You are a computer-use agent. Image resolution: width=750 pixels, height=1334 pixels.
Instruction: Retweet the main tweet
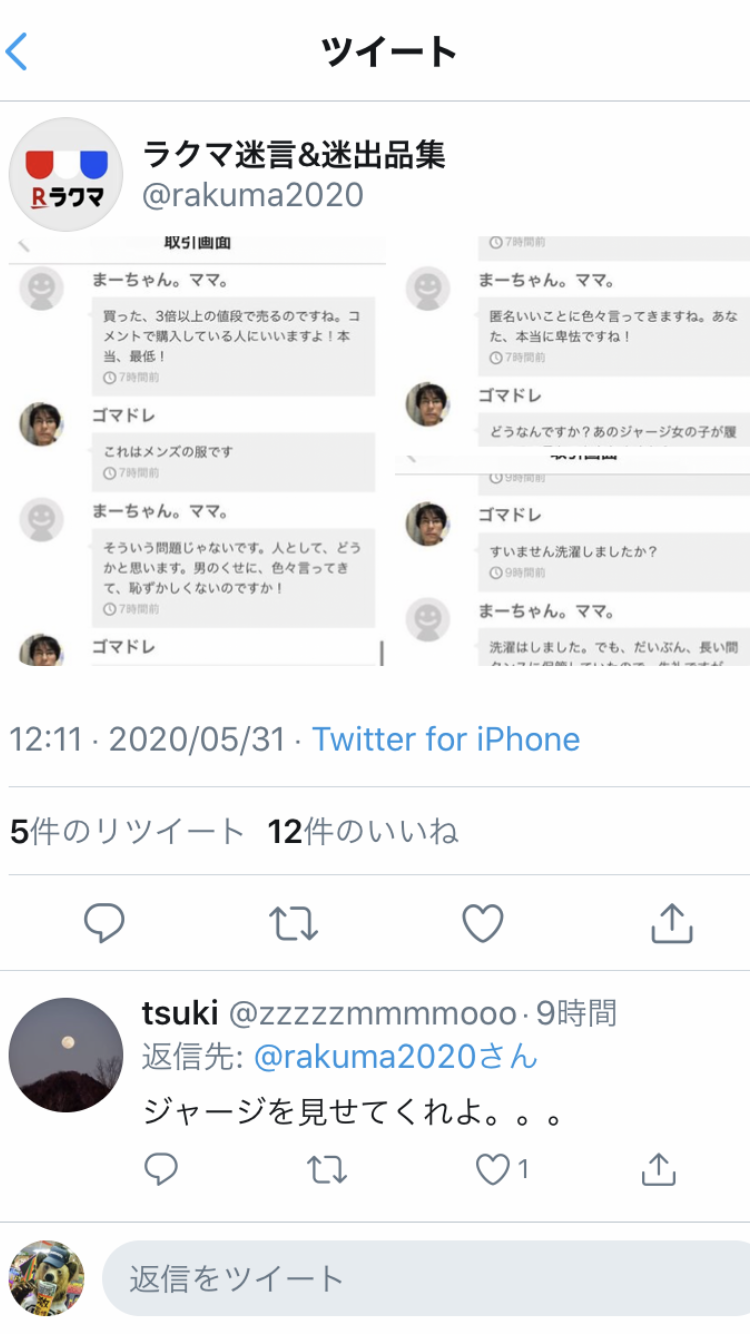click(294, 924)
